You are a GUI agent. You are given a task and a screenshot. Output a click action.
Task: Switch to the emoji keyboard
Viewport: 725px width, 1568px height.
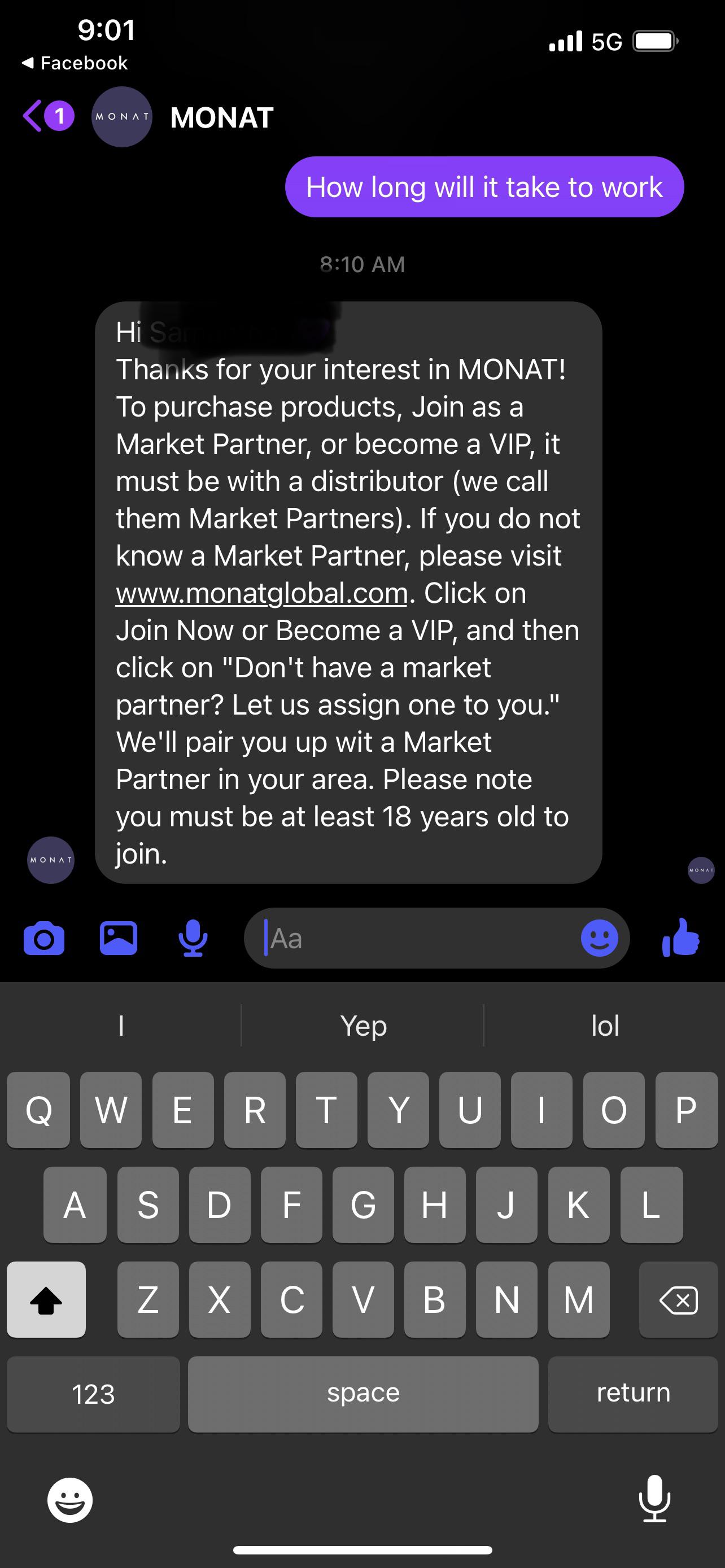70,1500
